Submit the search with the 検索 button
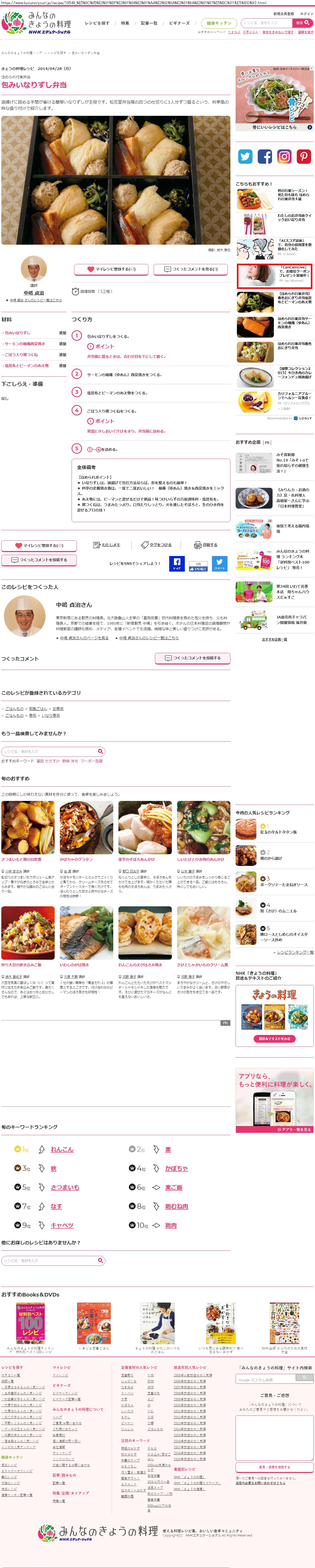This screenshot has width=315, height=1568. click(303, 23)
